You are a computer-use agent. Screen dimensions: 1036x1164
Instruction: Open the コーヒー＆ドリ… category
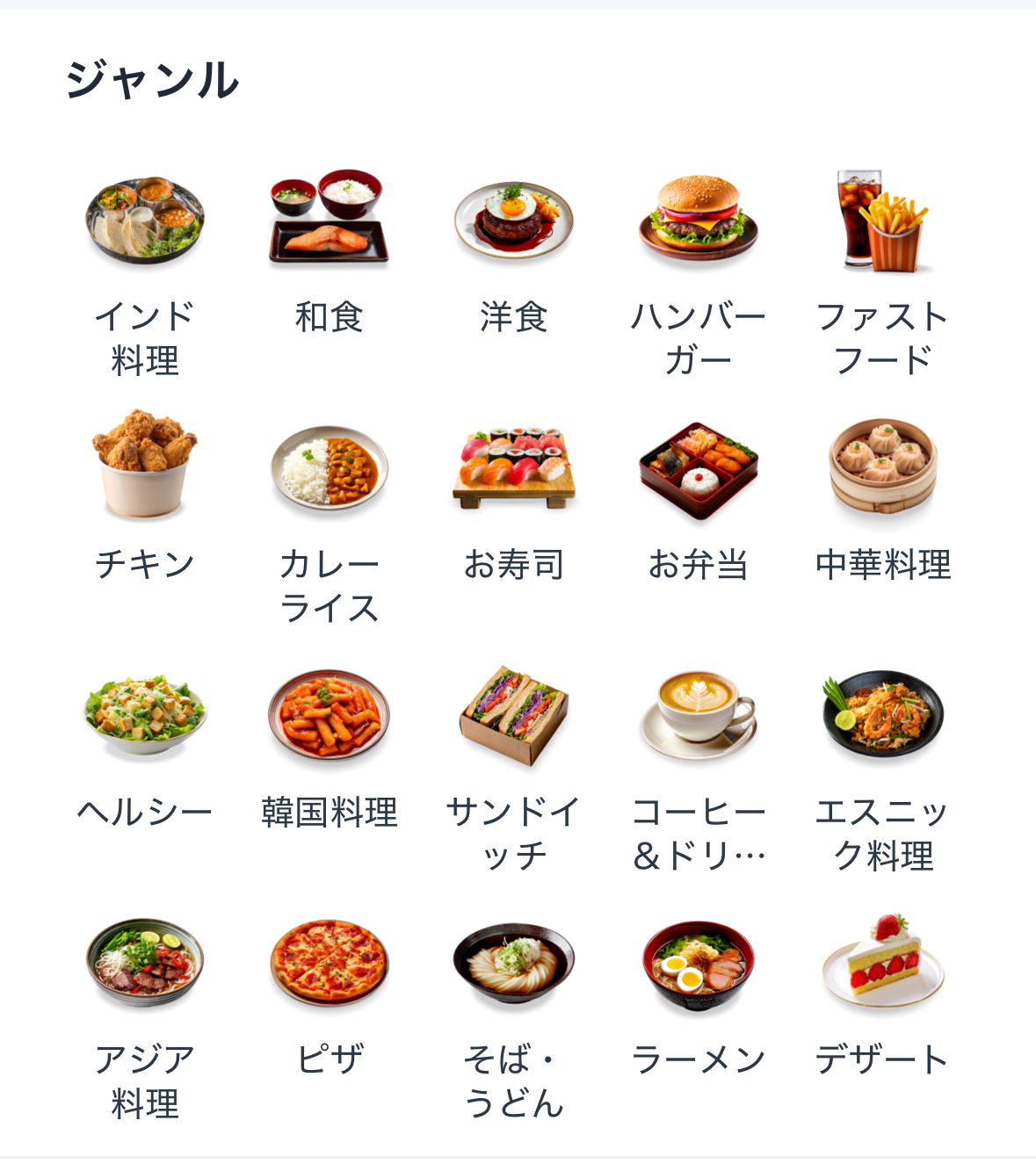tap(699, 715)
